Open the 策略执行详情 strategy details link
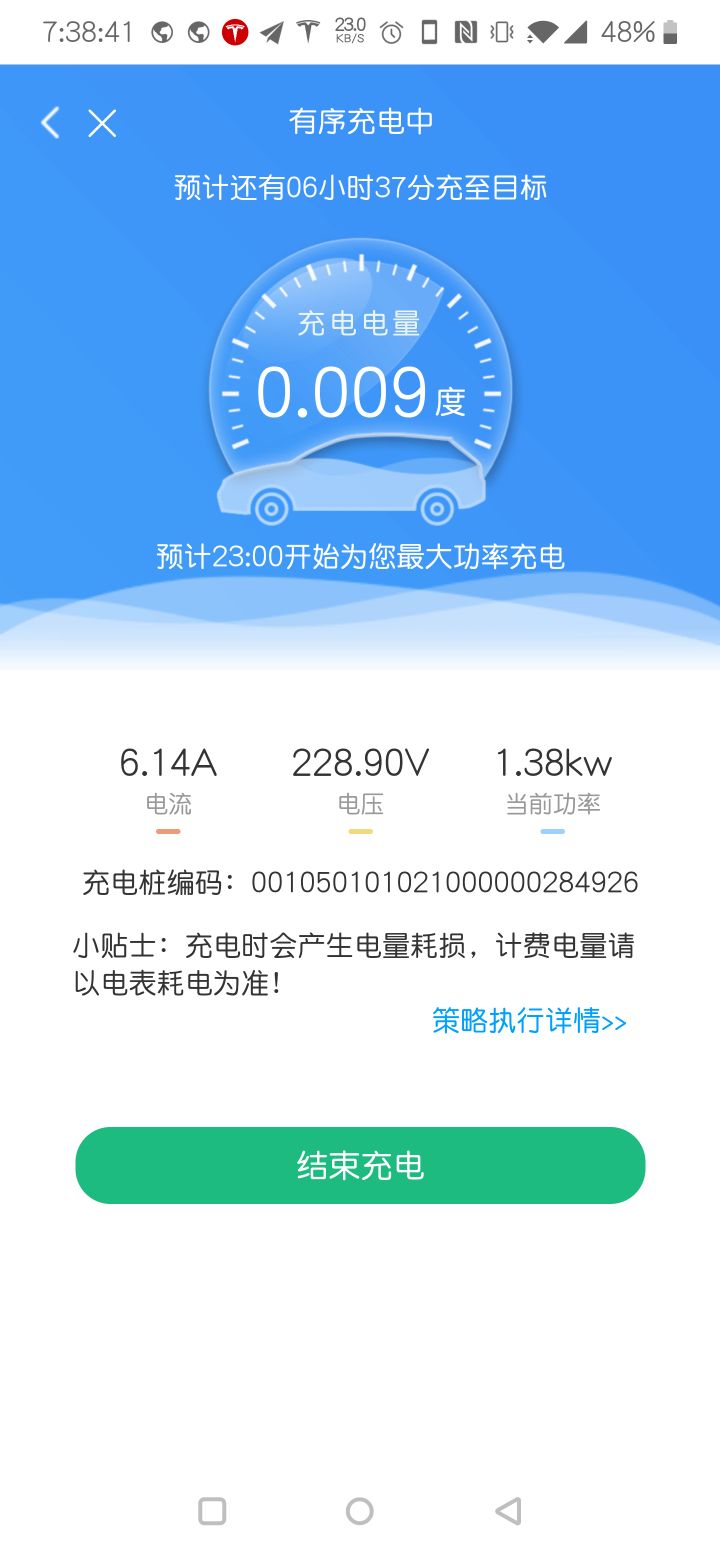Image resolution: width=720 pixels, height=1560 pixels. [x=527, y=1021]
